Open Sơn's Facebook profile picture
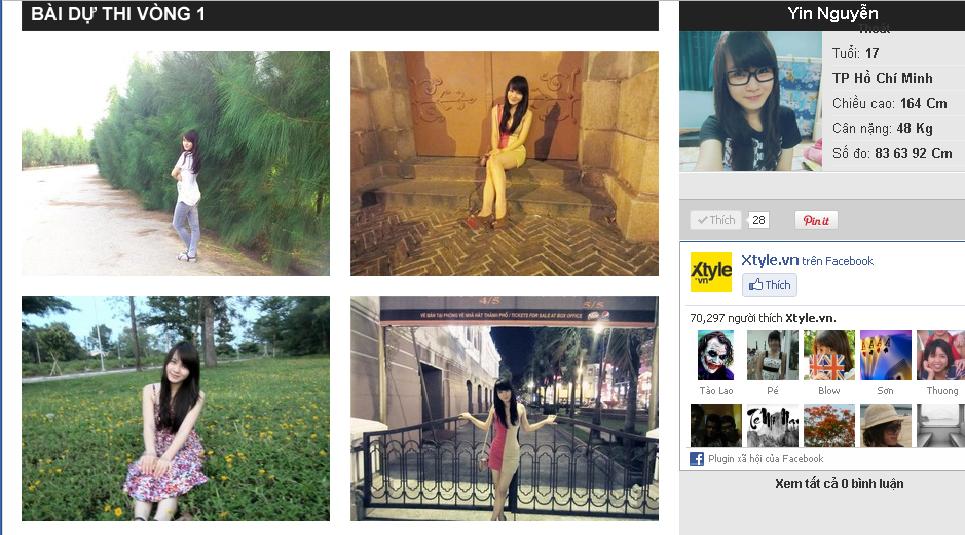Screen dimensions: 965x535 pos(885,355)
